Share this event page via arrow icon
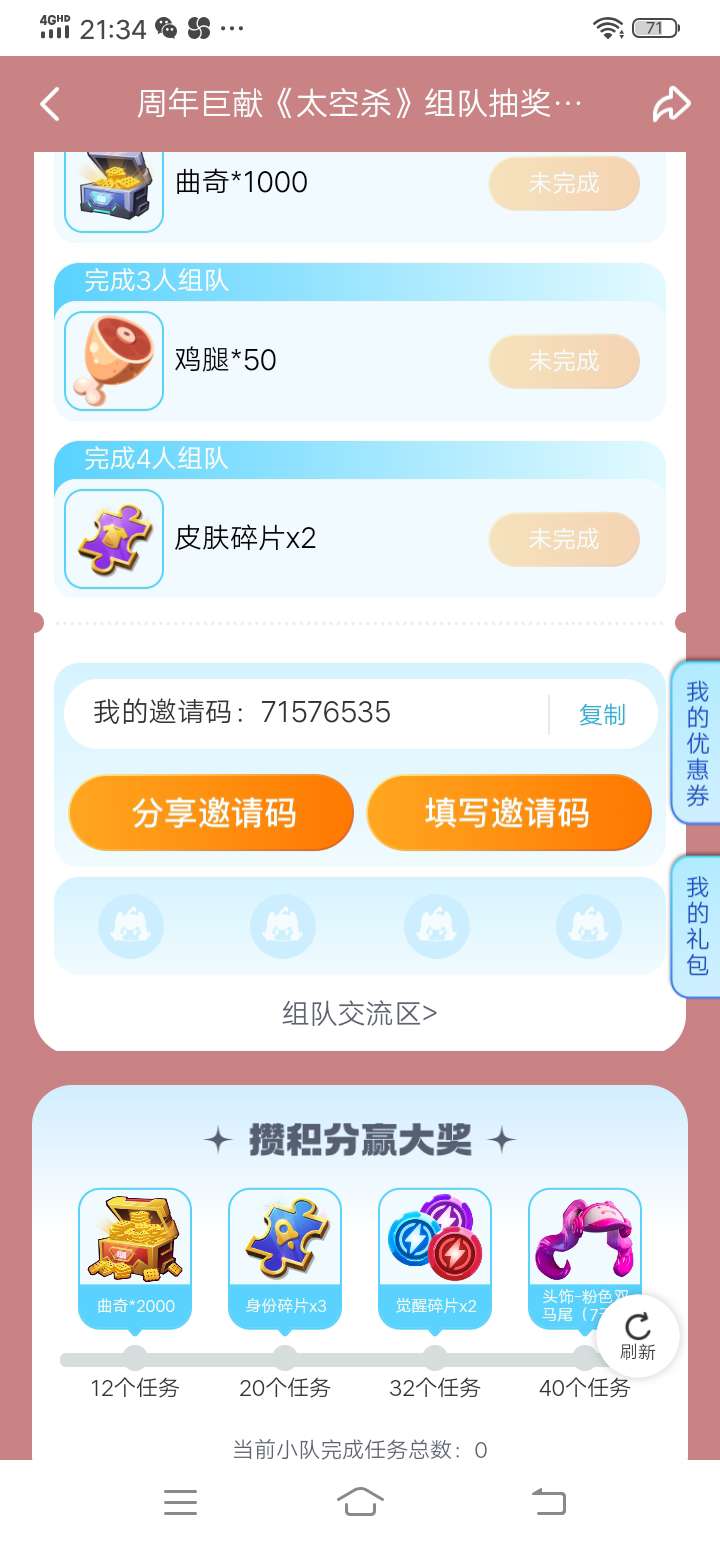 671,104
